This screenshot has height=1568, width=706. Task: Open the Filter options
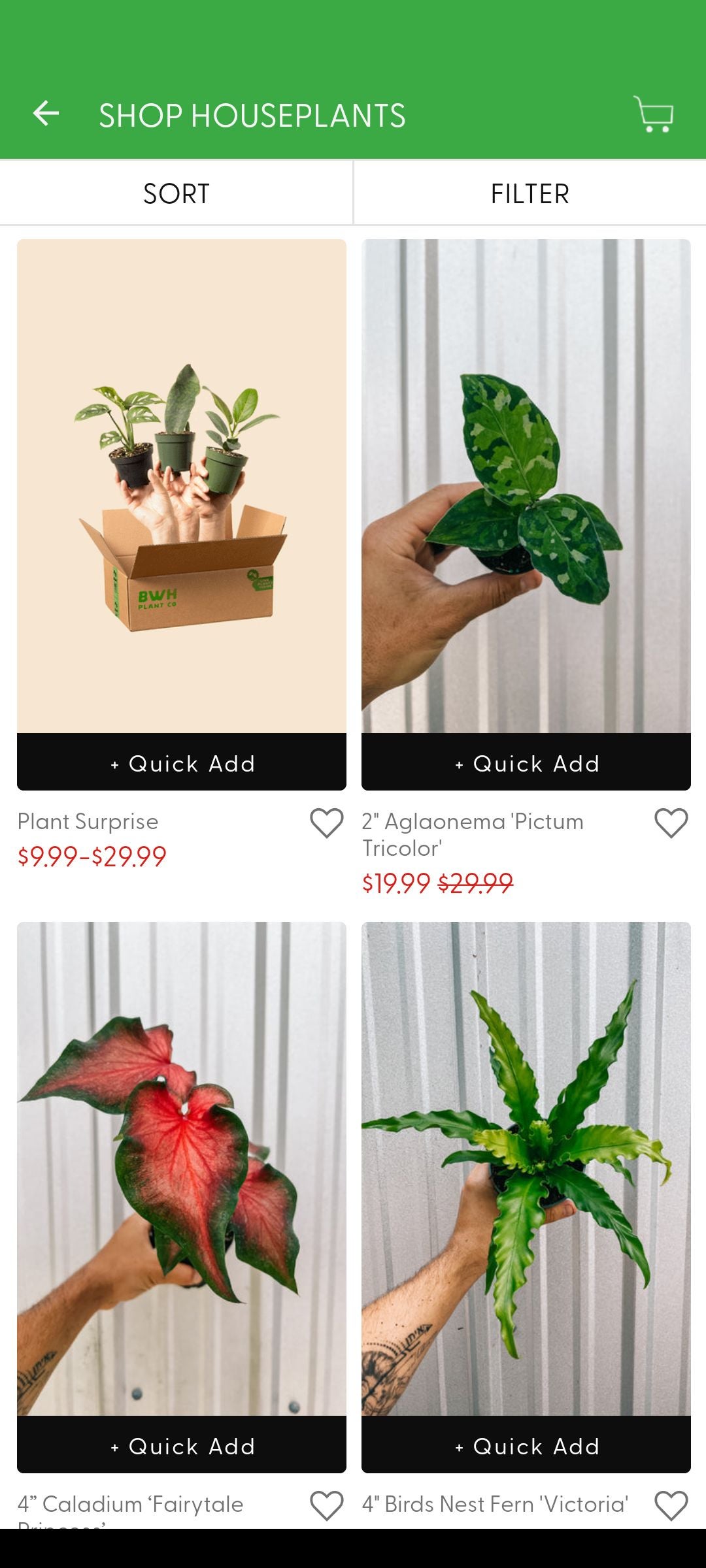click(x=529, y=193)
